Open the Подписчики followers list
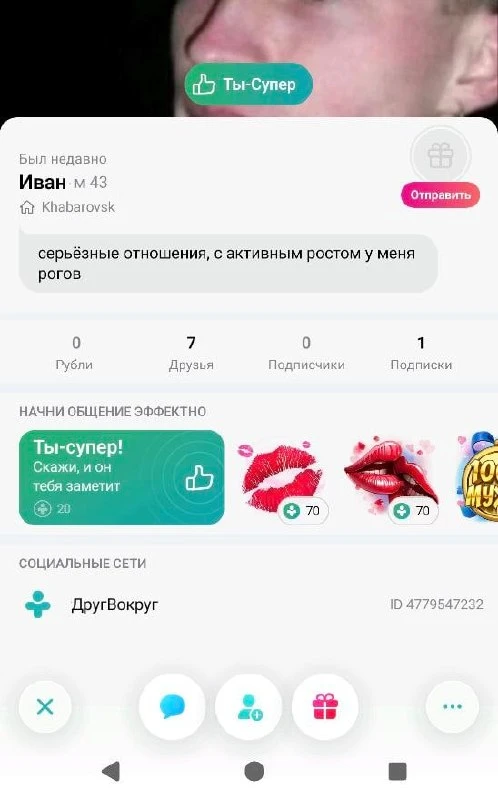 (x=306, y=352)
